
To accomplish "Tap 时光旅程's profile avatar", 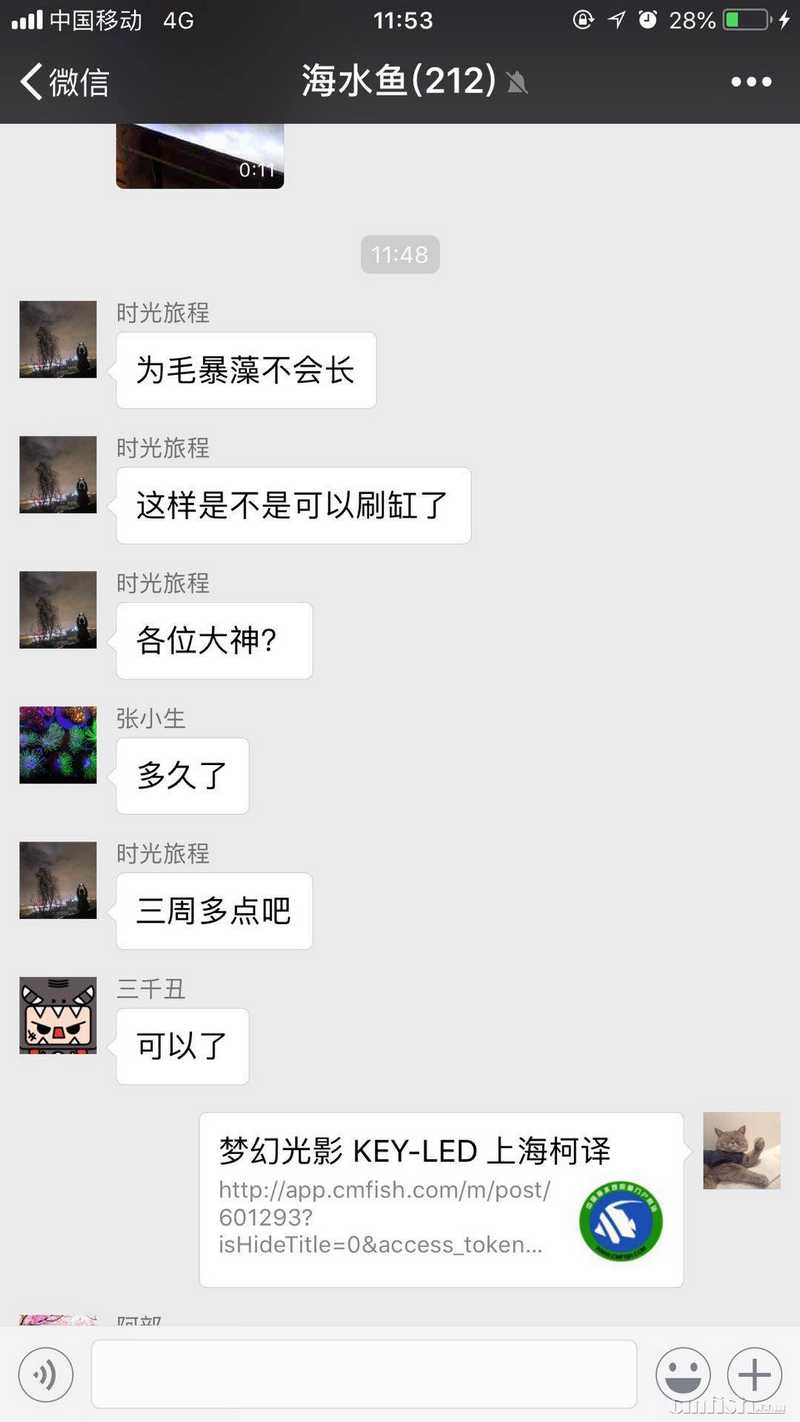I will [x=57, y=339].
